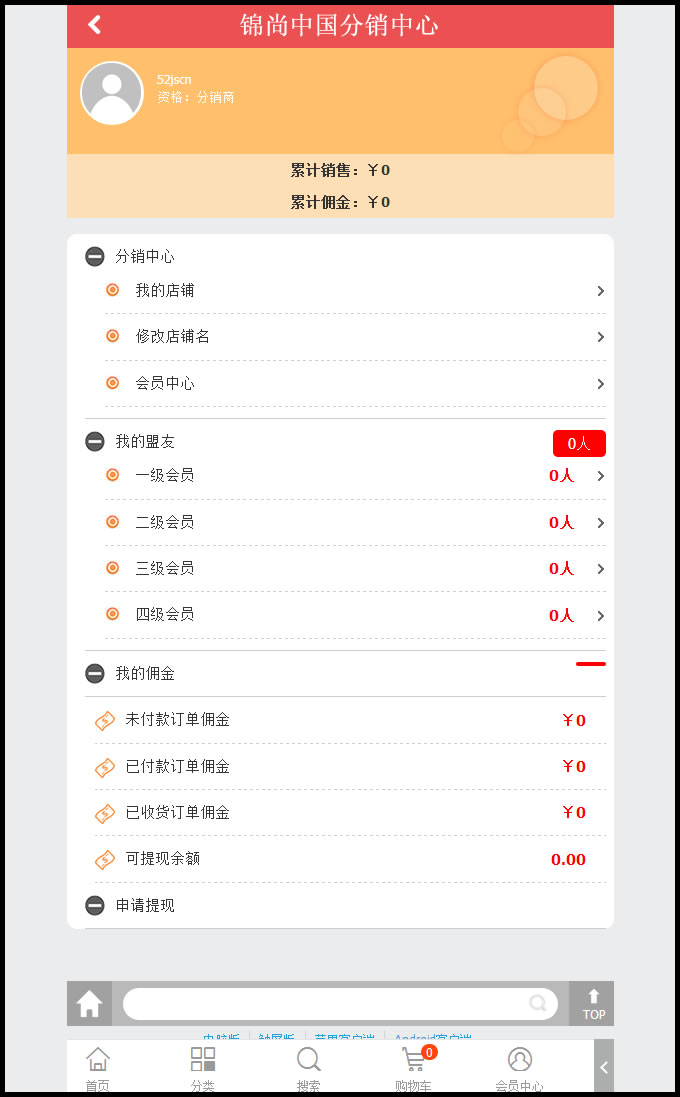View 四级会员 list
The height and width of the screenshot is (1097, 680).
[x=355, y=615]
